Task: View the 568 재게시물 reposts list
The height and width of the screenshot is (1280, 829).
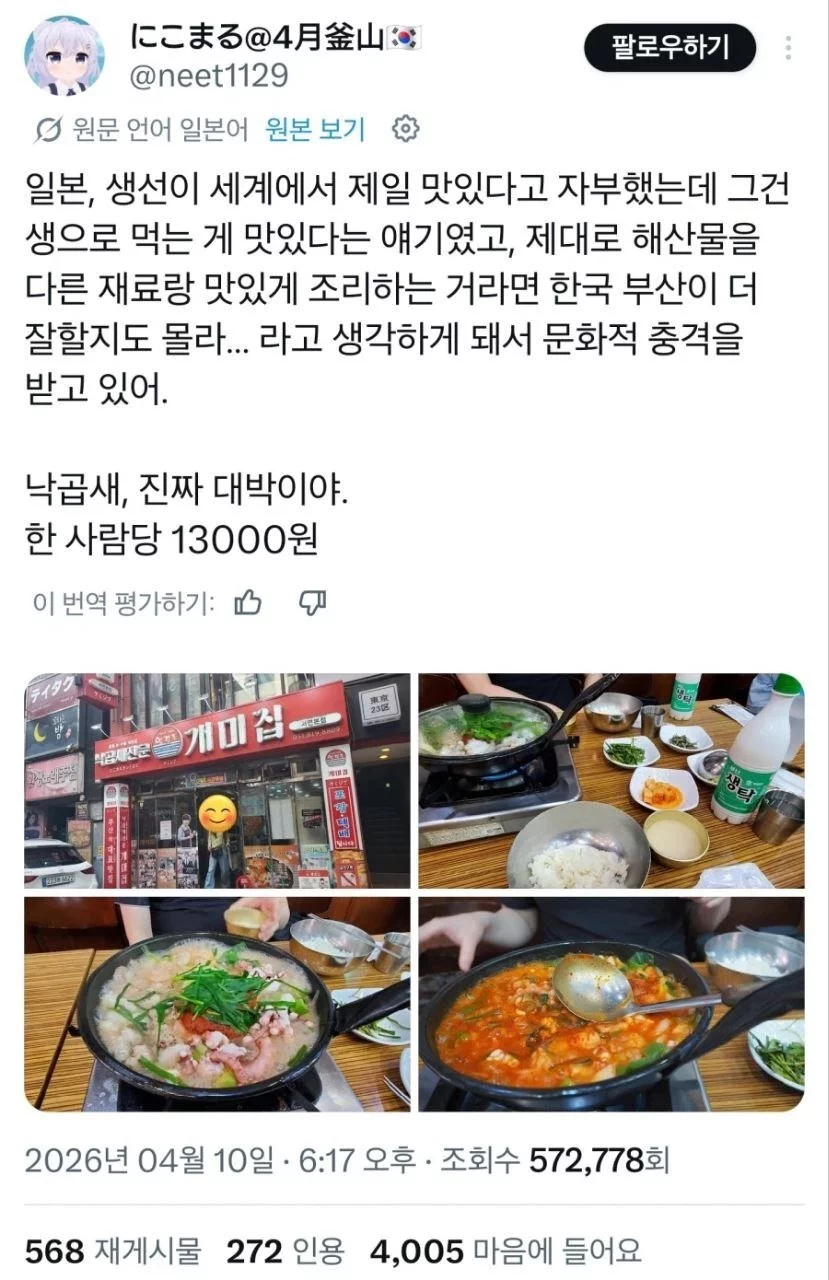Action: [112, 1251]
